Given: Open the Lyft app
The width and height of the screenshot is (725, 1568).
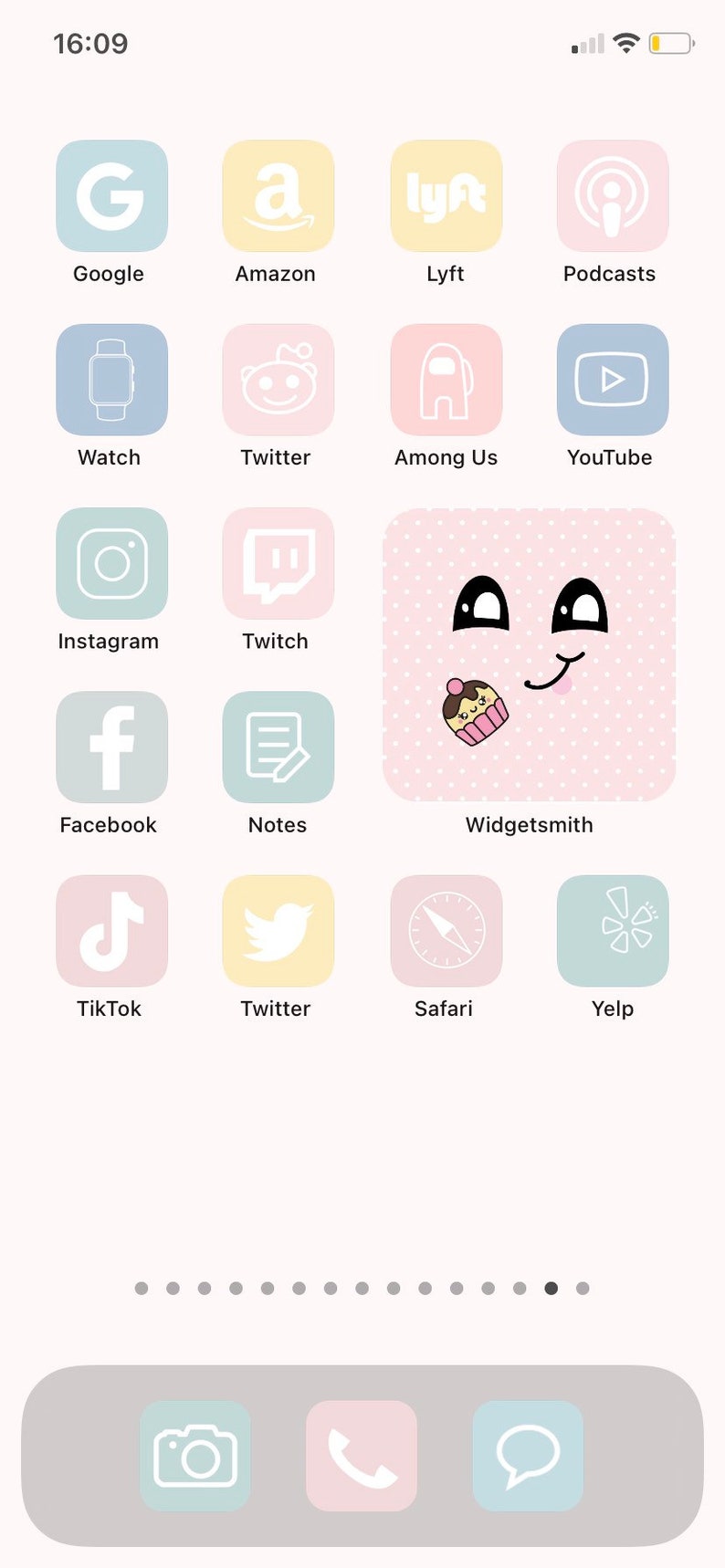Looking at the screenshot, I should point(447,195).
